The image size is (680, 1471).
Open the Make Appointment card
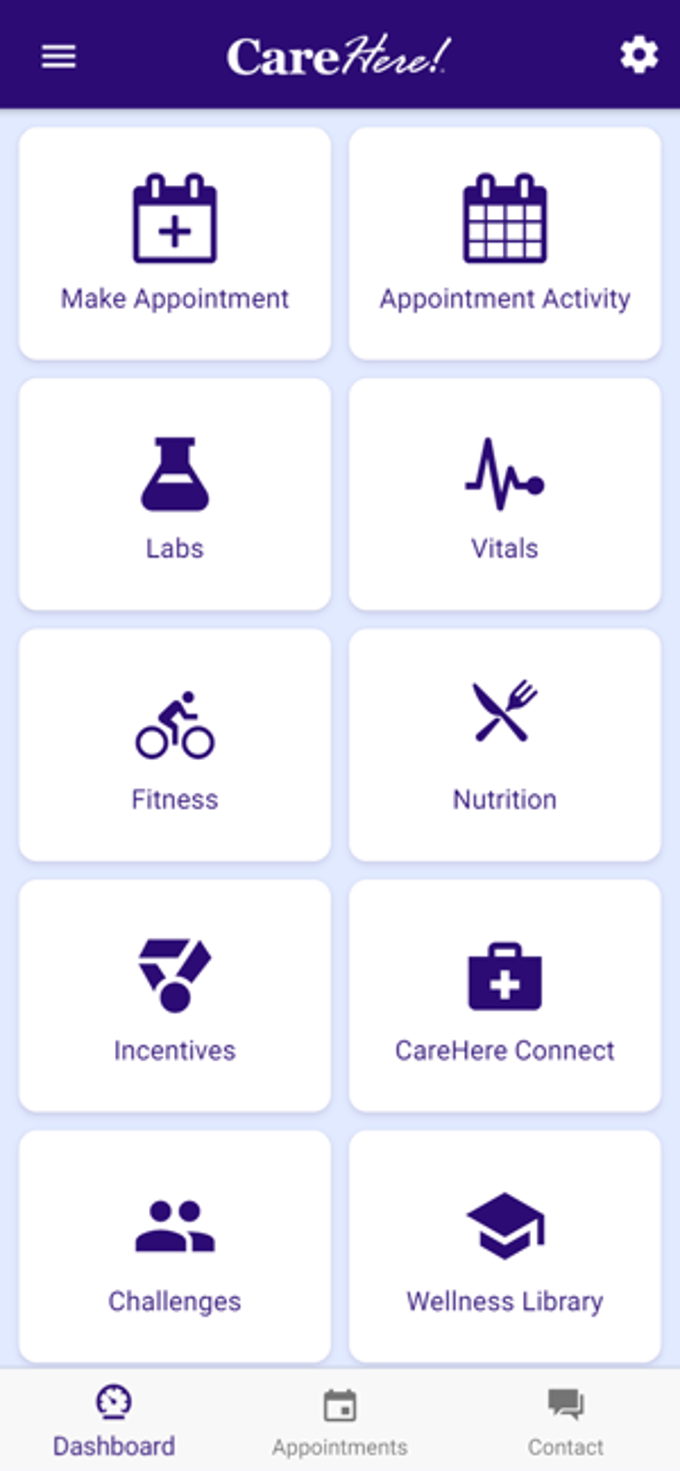tap(175, 243)
